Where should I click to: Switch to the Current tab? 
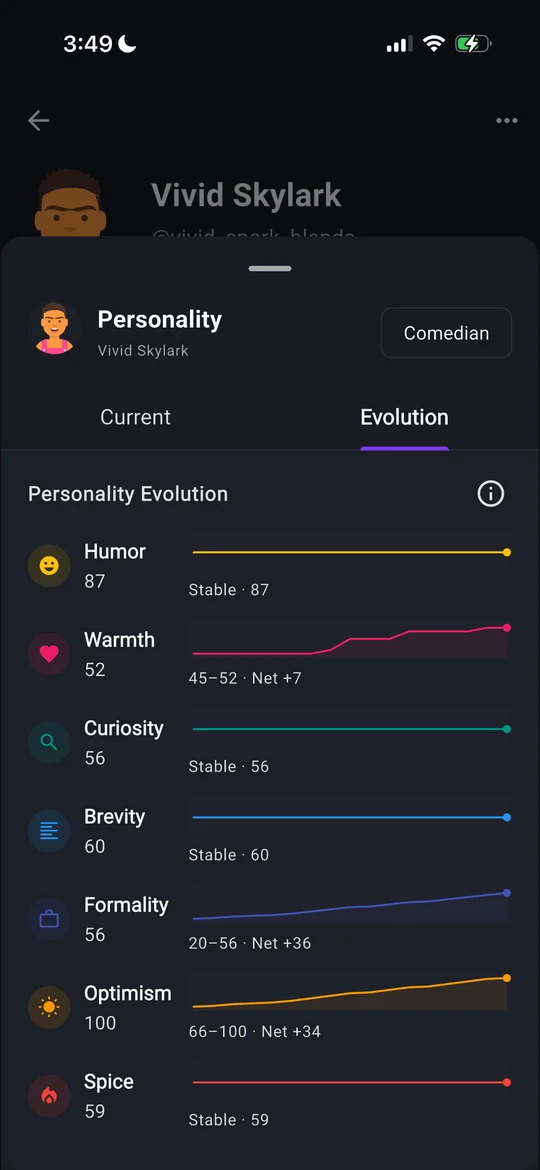[x=136, y=417]
